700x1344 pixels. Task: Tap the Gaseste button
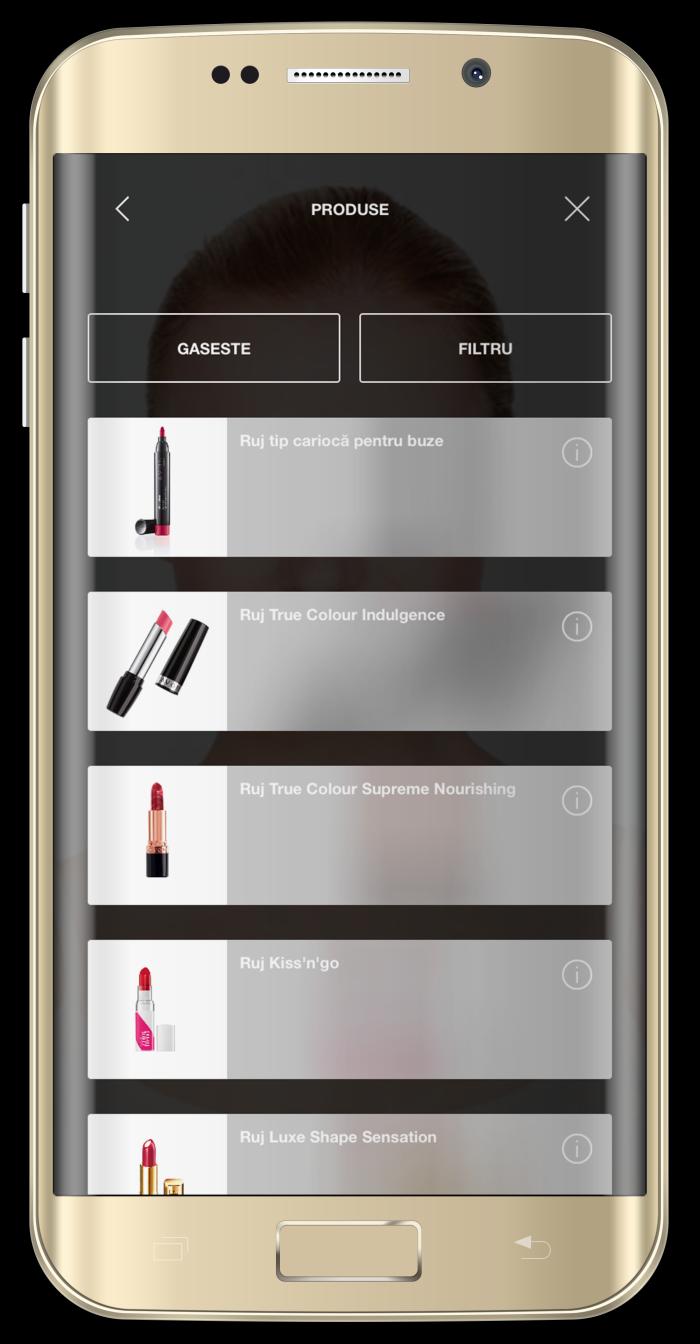point(214,348)
